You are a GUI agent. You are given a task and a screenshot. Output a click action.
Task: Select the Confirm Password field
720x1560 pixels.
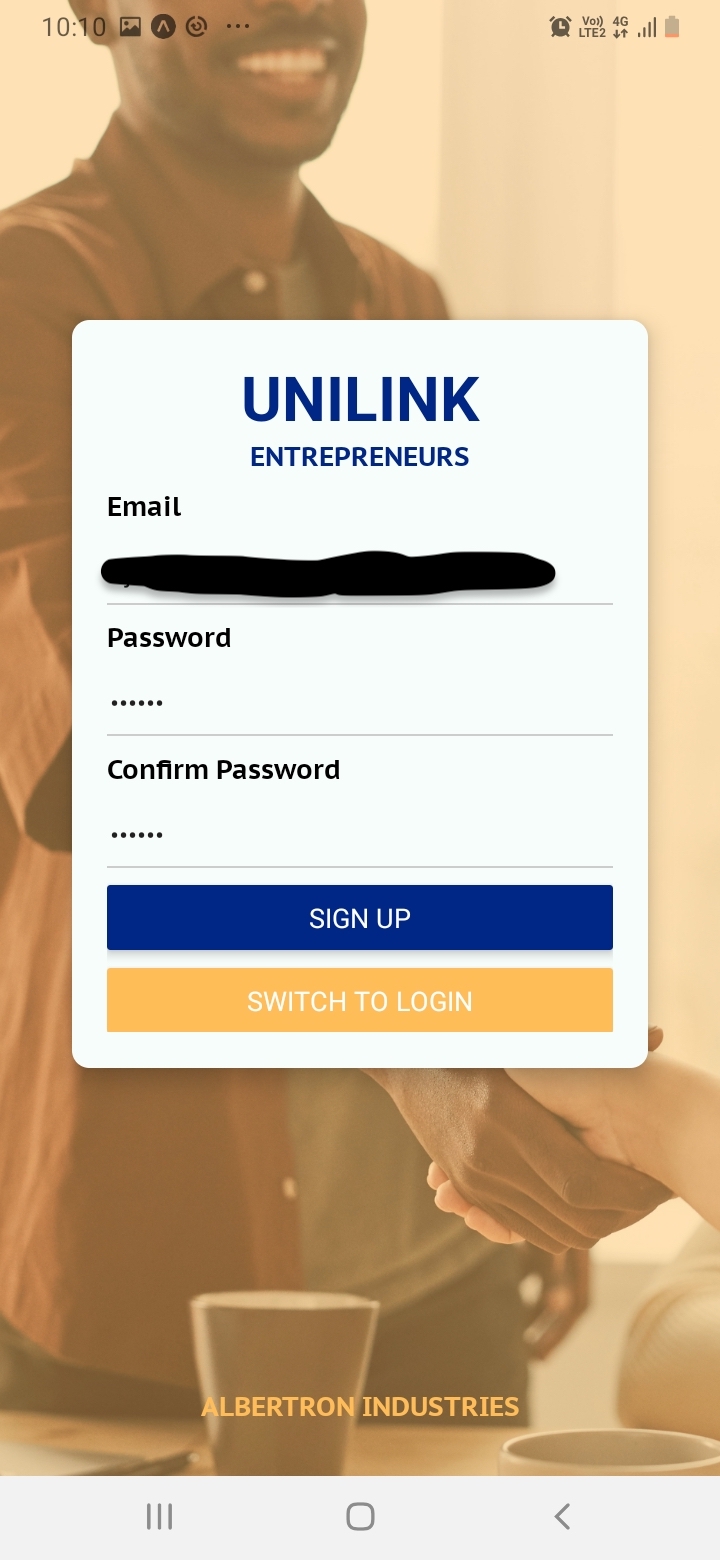point(359,835)
